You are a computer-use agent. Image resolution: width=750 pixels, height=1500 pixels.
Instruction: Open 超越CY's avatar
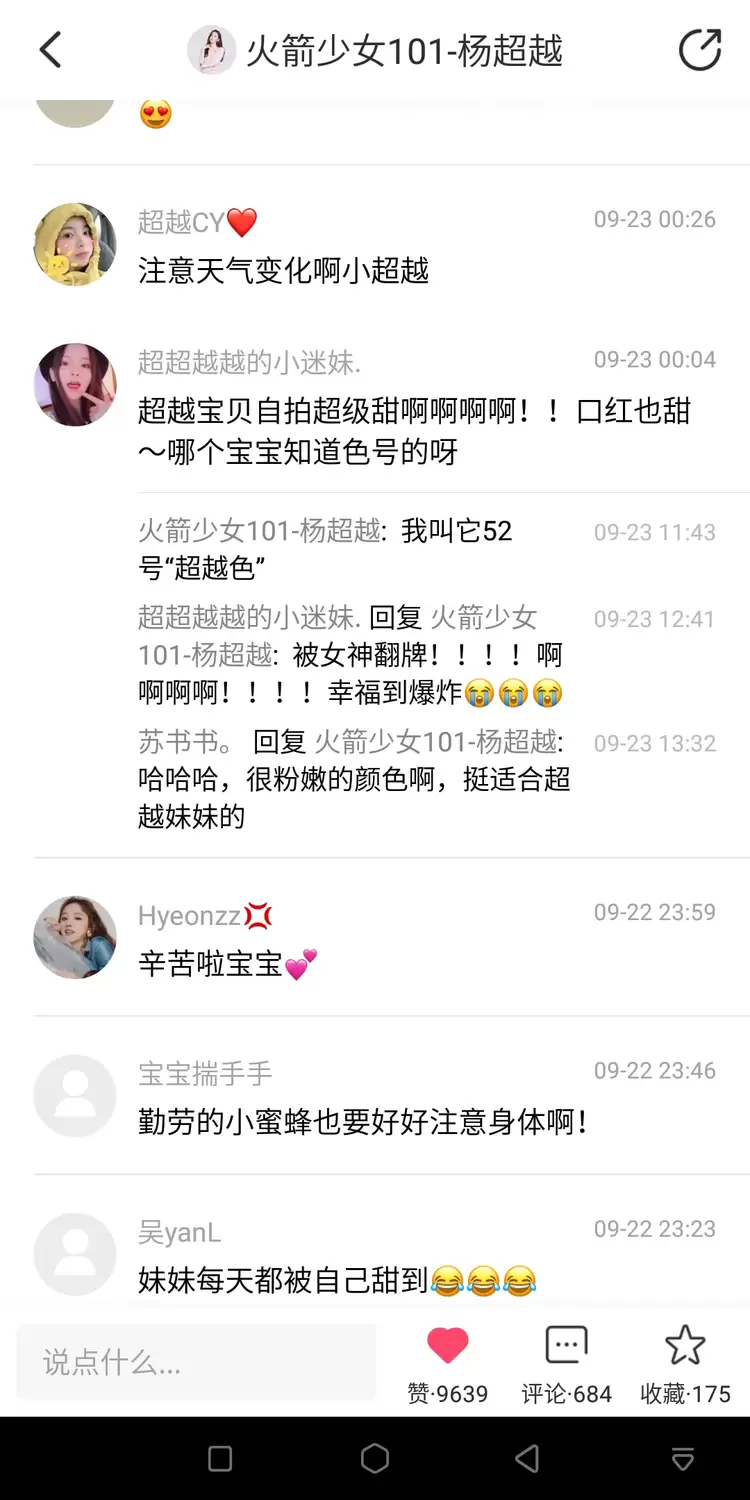tap(75, 245)
